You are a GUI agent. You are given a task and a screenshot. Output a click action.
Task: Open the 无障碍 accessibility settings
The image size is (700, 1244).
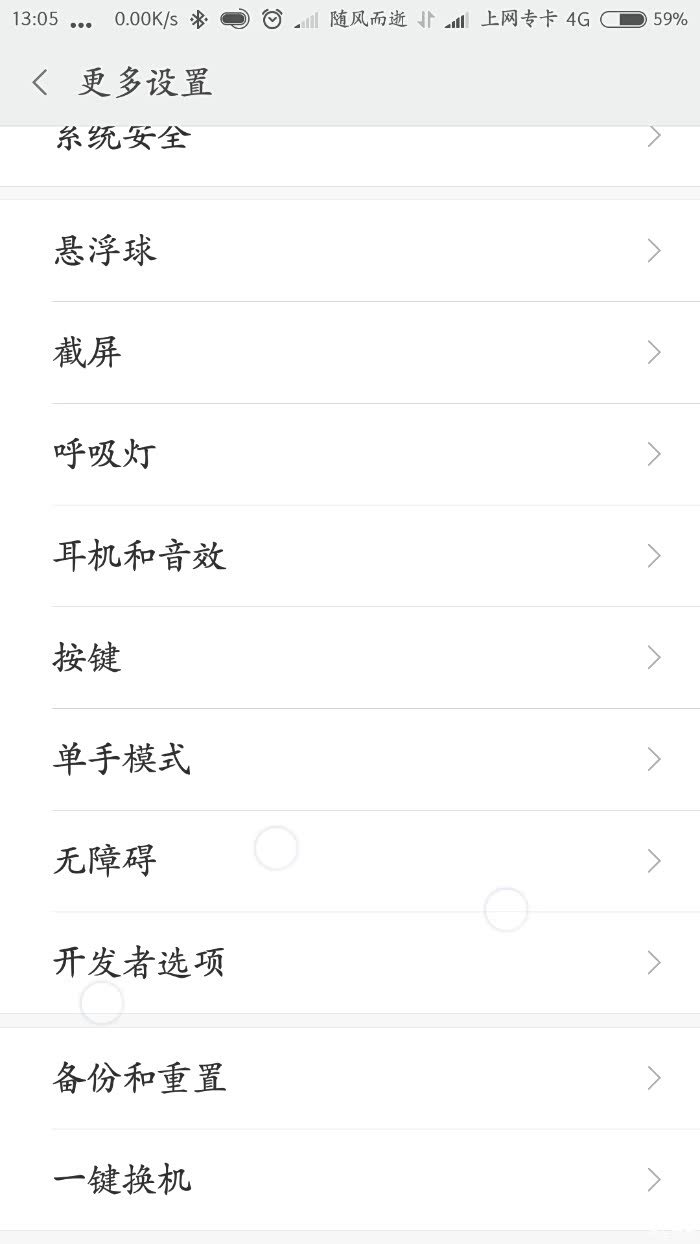tap(350, 861)
